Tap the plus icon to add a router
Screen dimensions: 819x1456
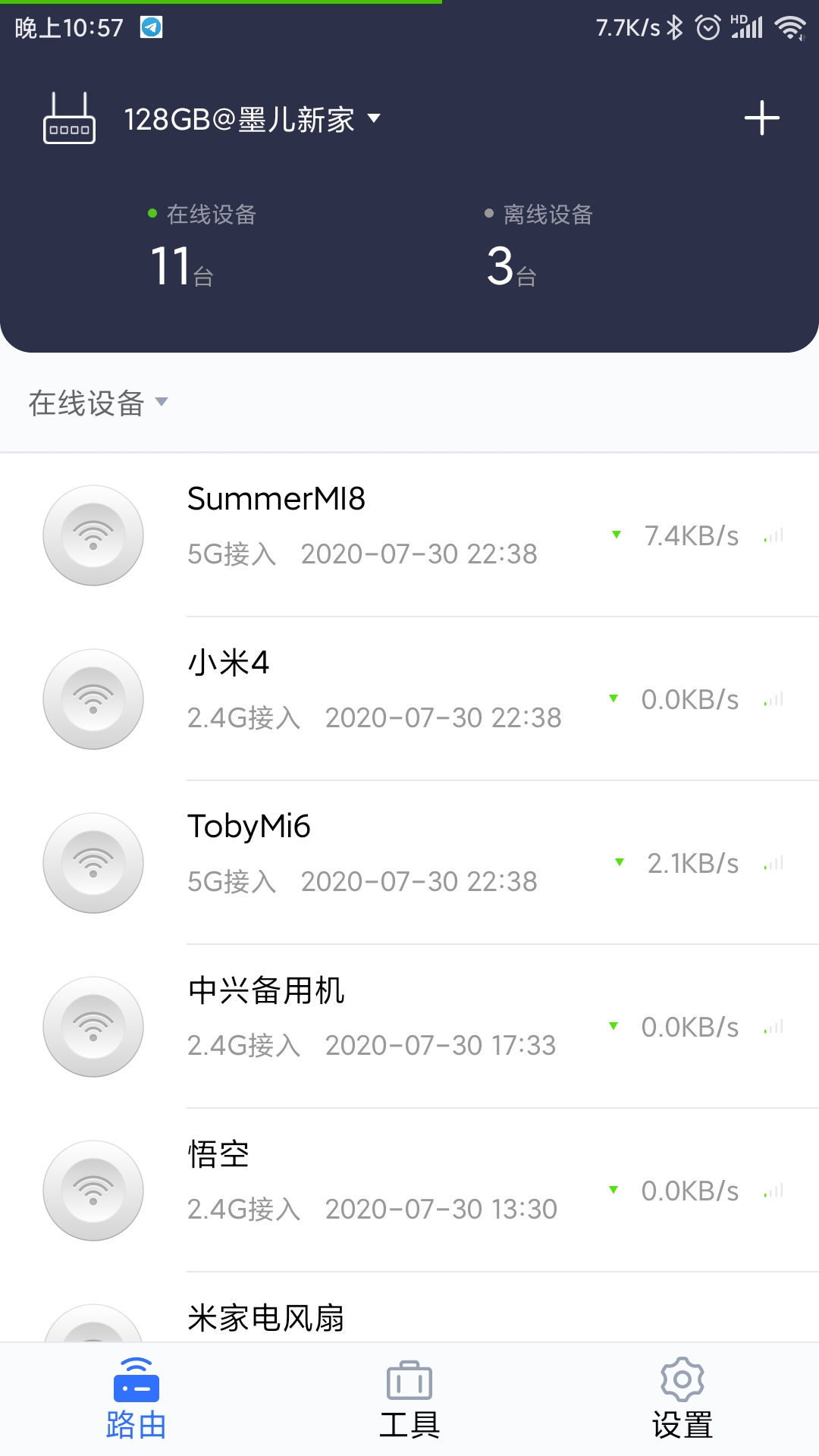point(761,118)
